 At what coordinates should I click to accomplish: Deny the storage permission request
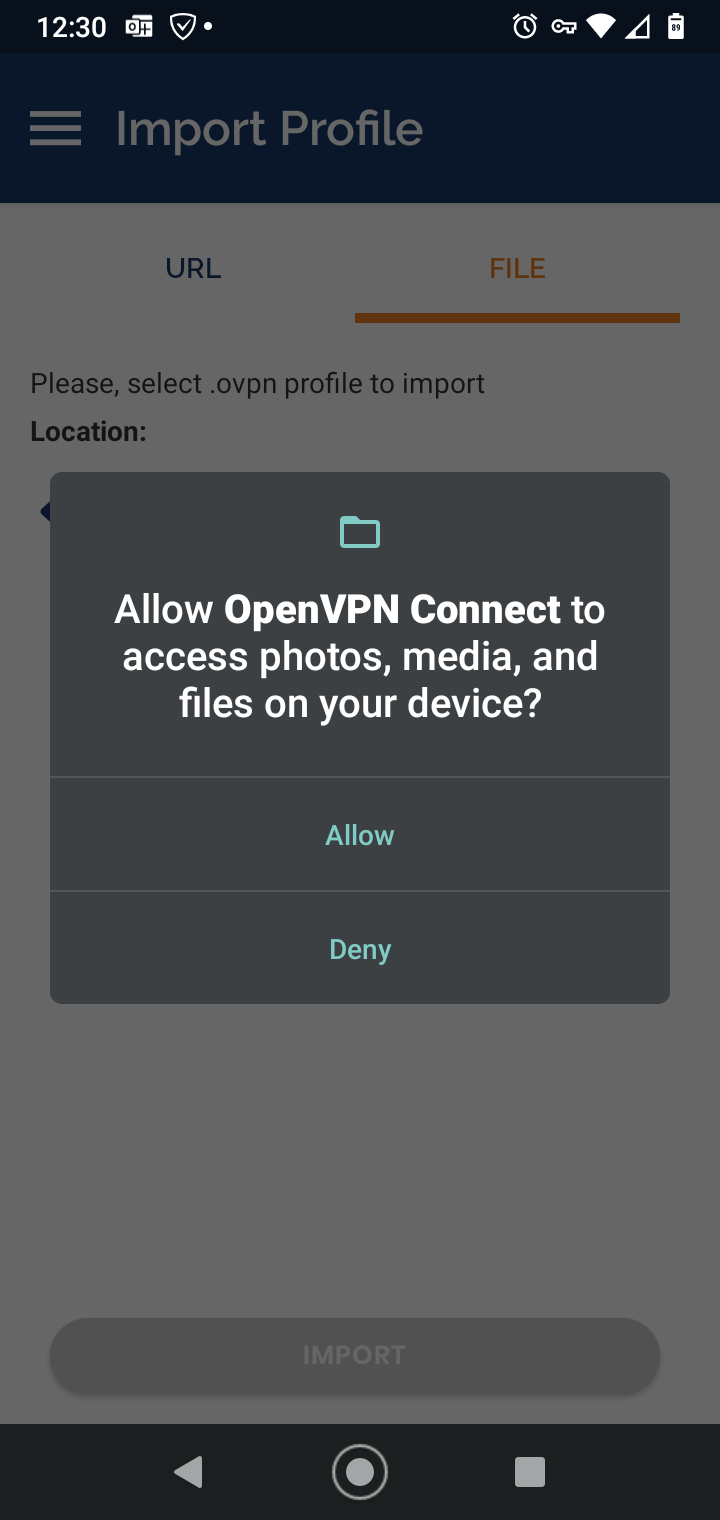coord(360,949)
